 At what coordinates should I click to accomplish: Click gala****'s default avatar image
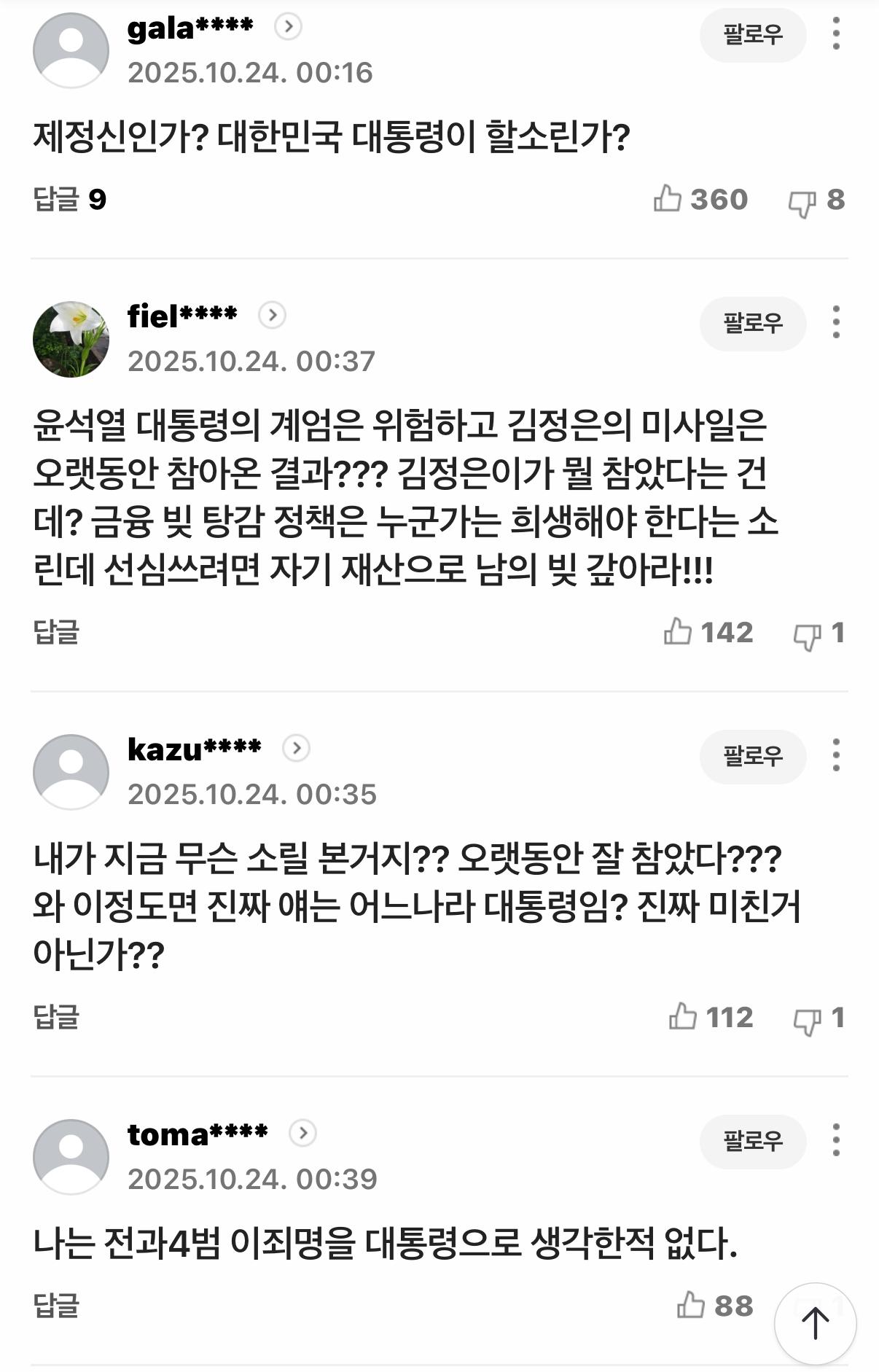(x=71, y=50)
